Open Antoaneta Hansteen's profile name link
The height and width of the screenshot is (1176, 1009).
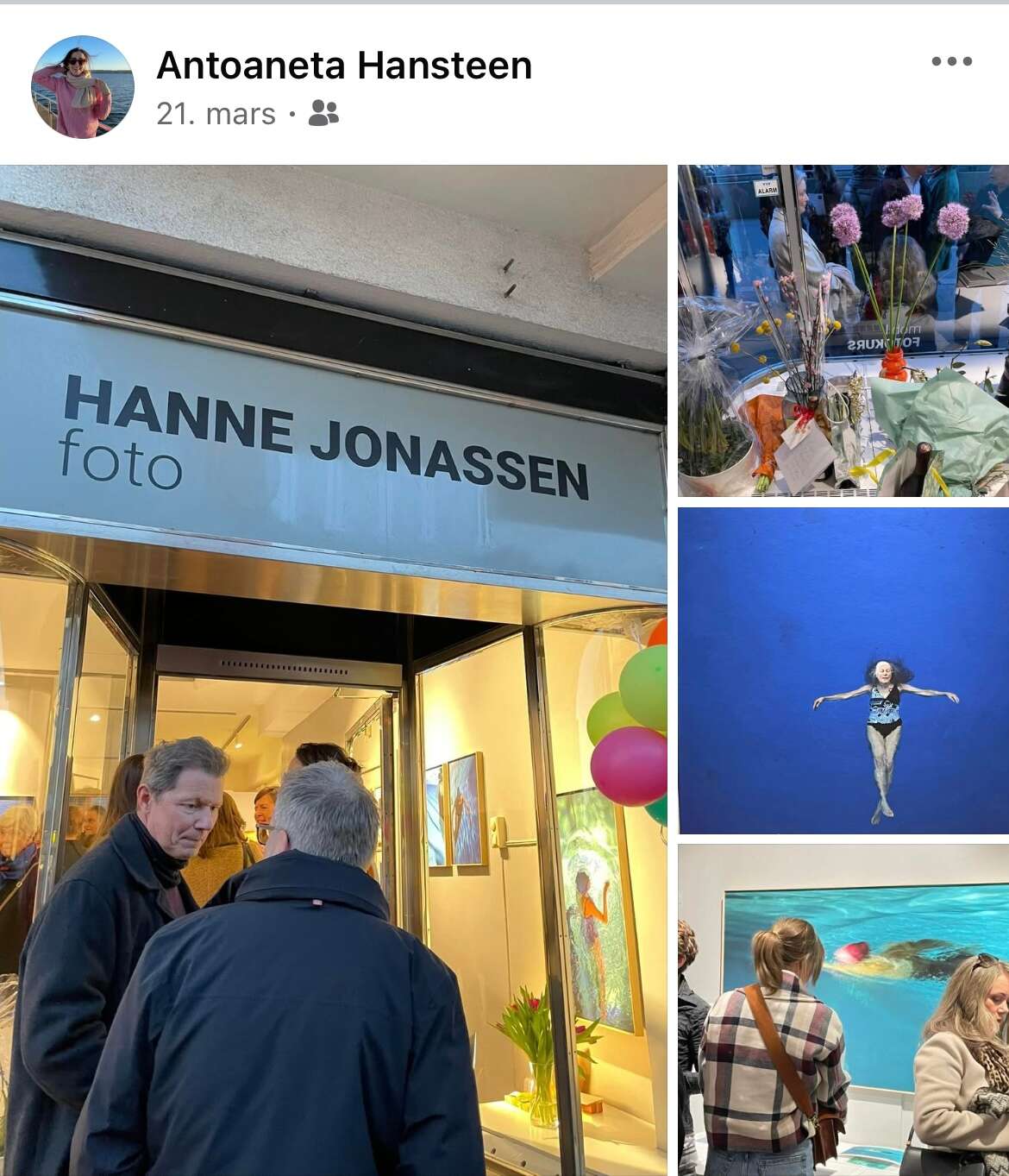click(344, 66)
